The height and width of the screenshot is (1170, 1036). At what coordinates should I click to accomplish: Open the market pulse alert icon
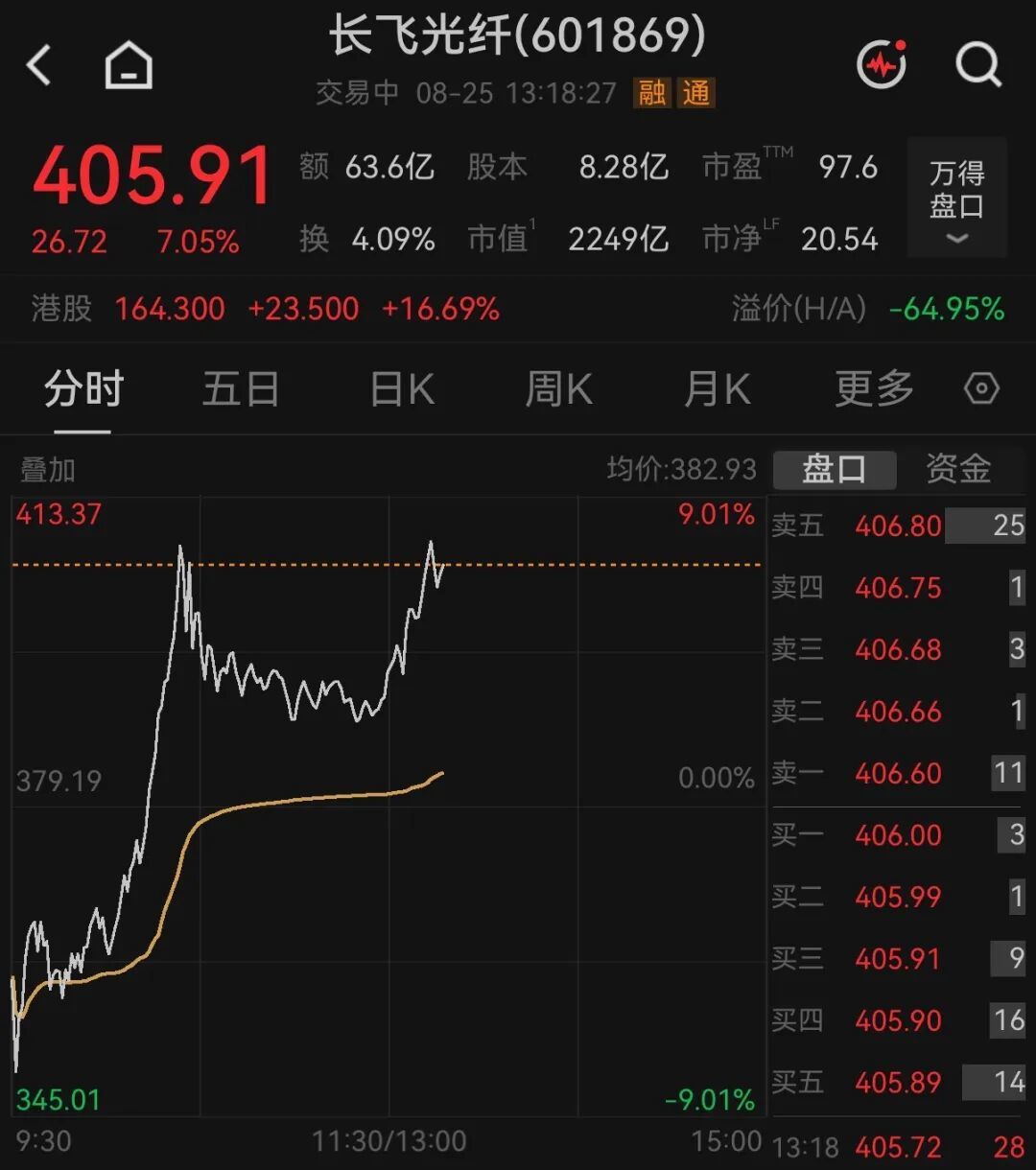tap(882, 64)
